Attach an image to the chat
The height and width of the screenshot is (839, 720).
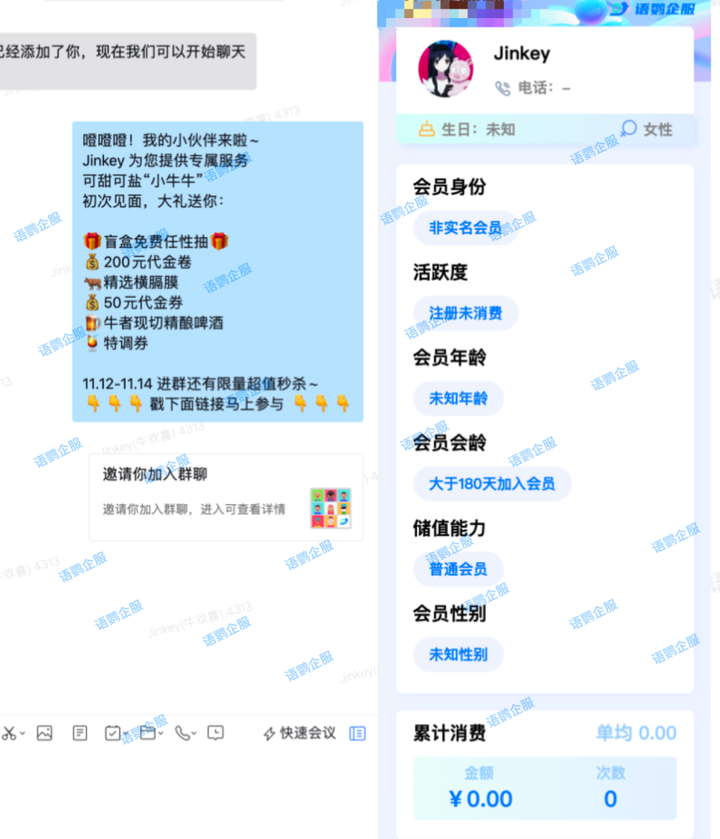[44, 733]
